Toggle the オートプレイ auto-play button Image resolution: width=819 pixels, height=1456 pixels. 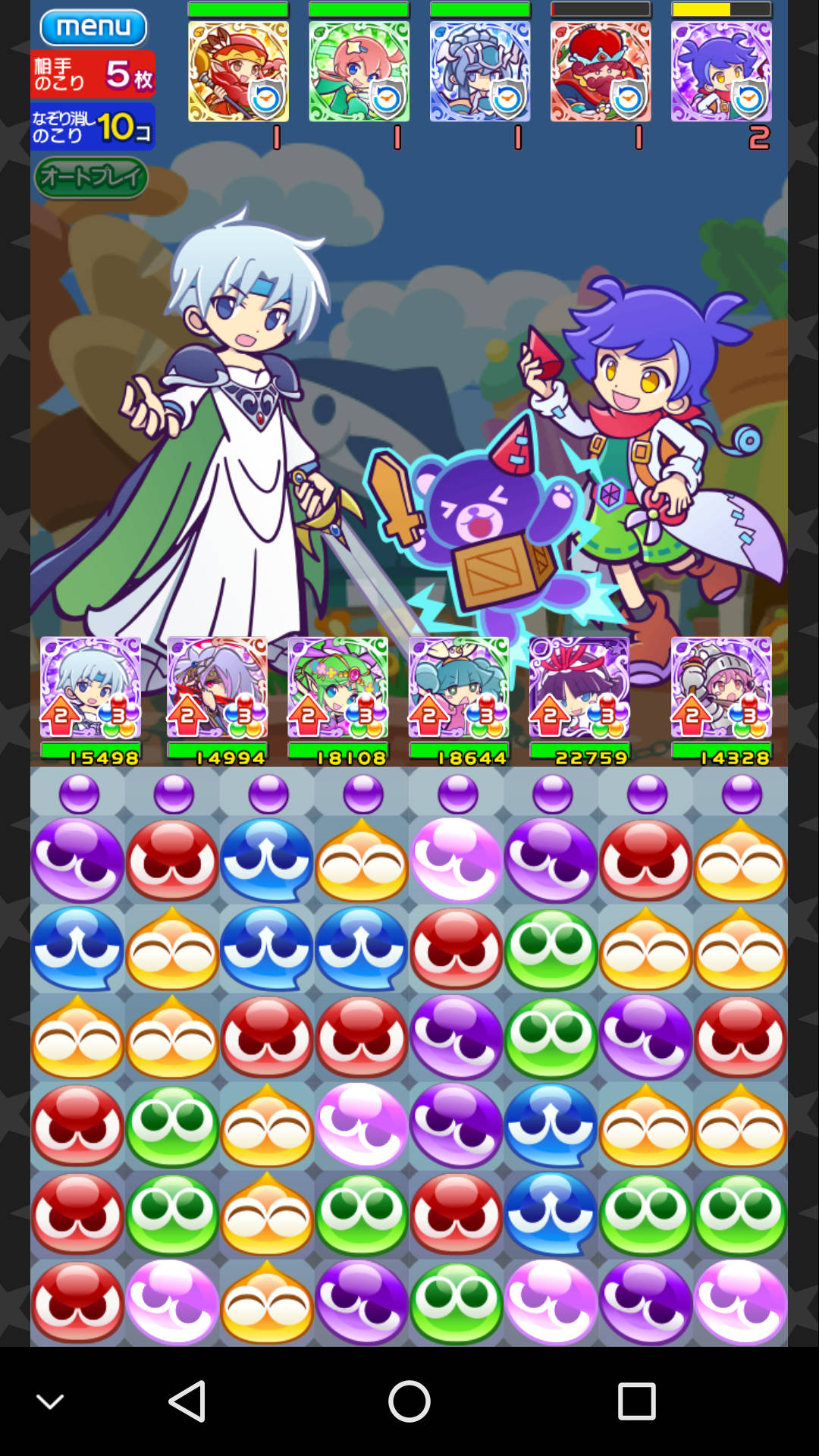tap(90, 177)
